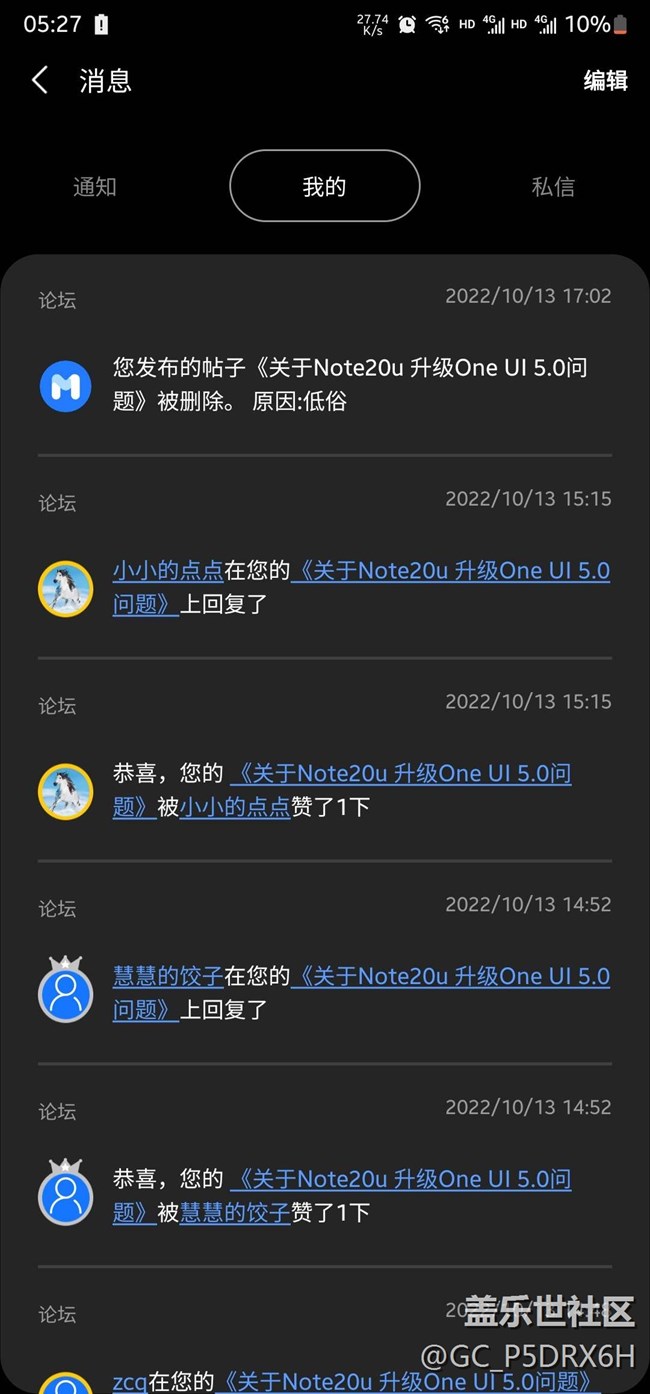Viewport: 650px width, 1394px height.
Task: Switch to the 私信 tab
Action: (553, 187)
